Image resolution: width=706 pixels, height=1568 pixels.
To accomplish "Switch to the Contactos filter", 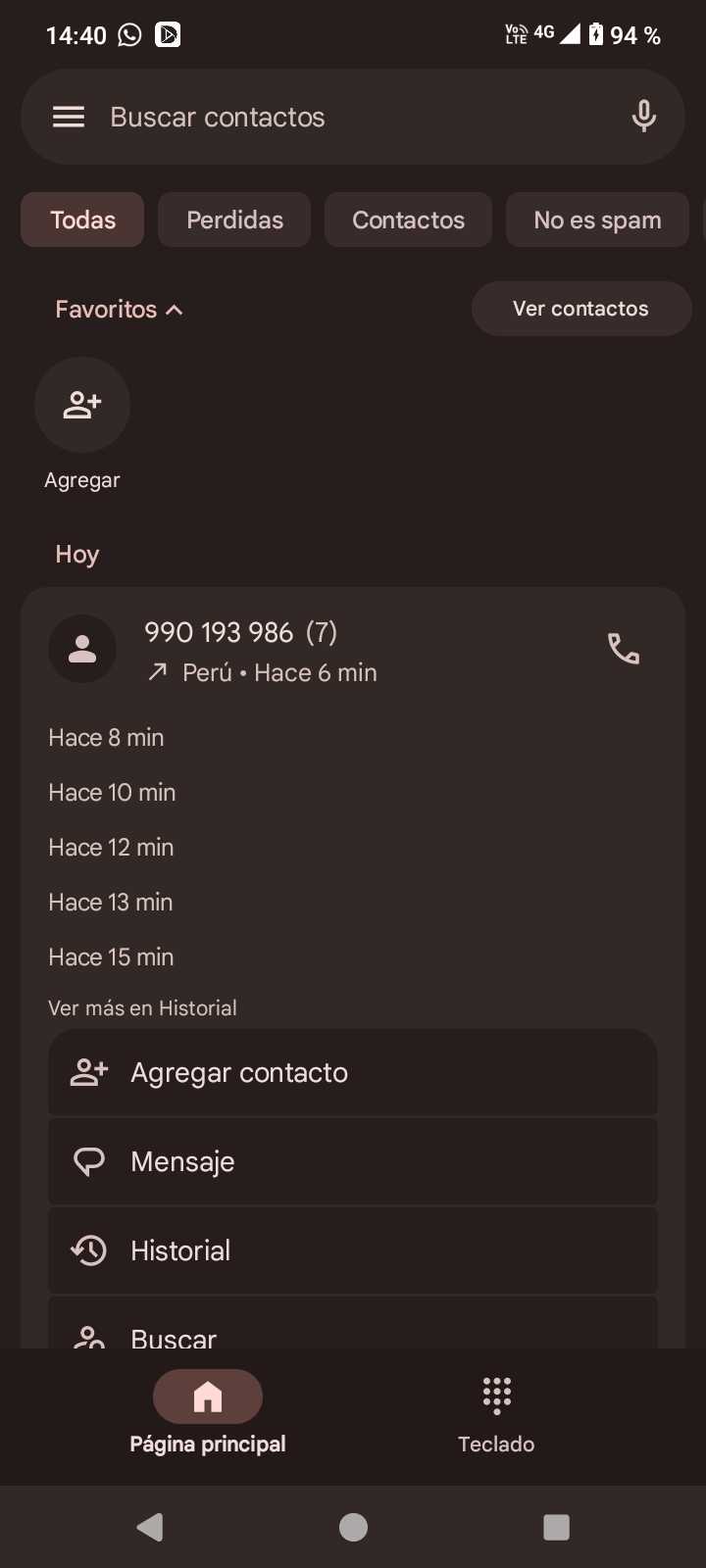I will (x=408, y=220).
